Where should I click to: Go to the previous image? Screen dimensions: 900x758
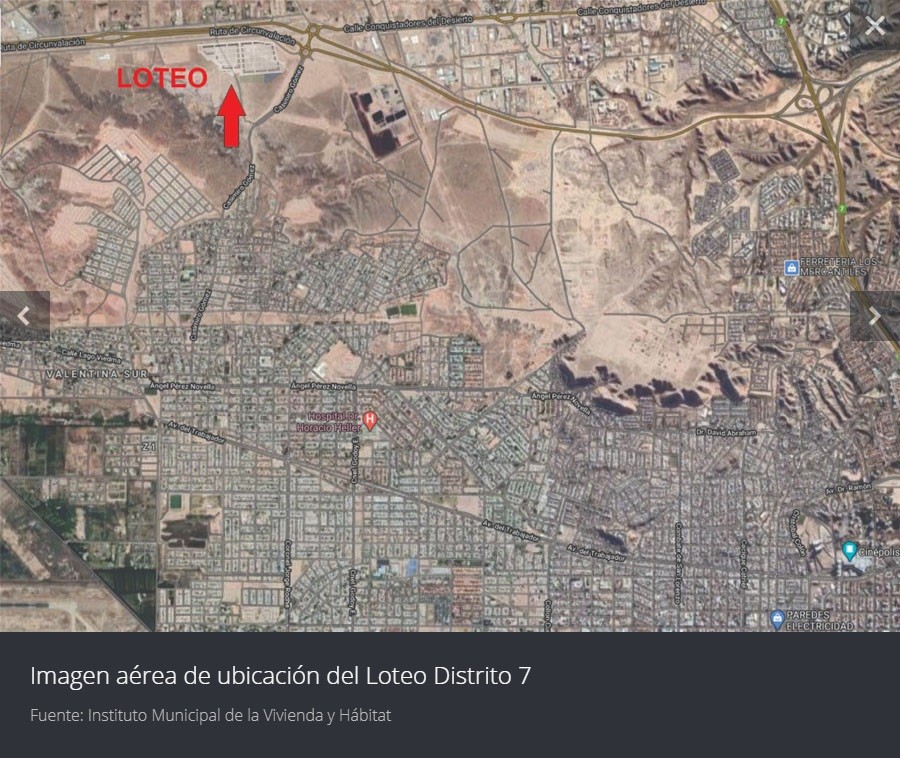point(24,316)
